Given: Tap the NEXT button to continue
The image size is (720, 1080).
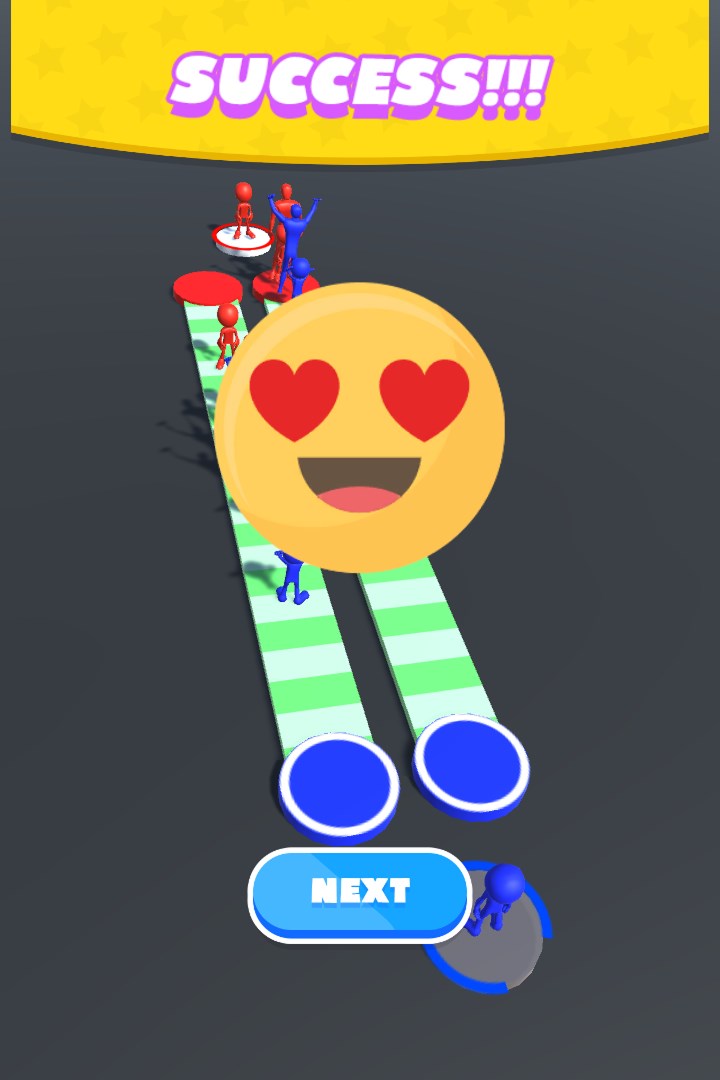Looking at the screenshot, I should pyautogui.click(x=360, y=893).
